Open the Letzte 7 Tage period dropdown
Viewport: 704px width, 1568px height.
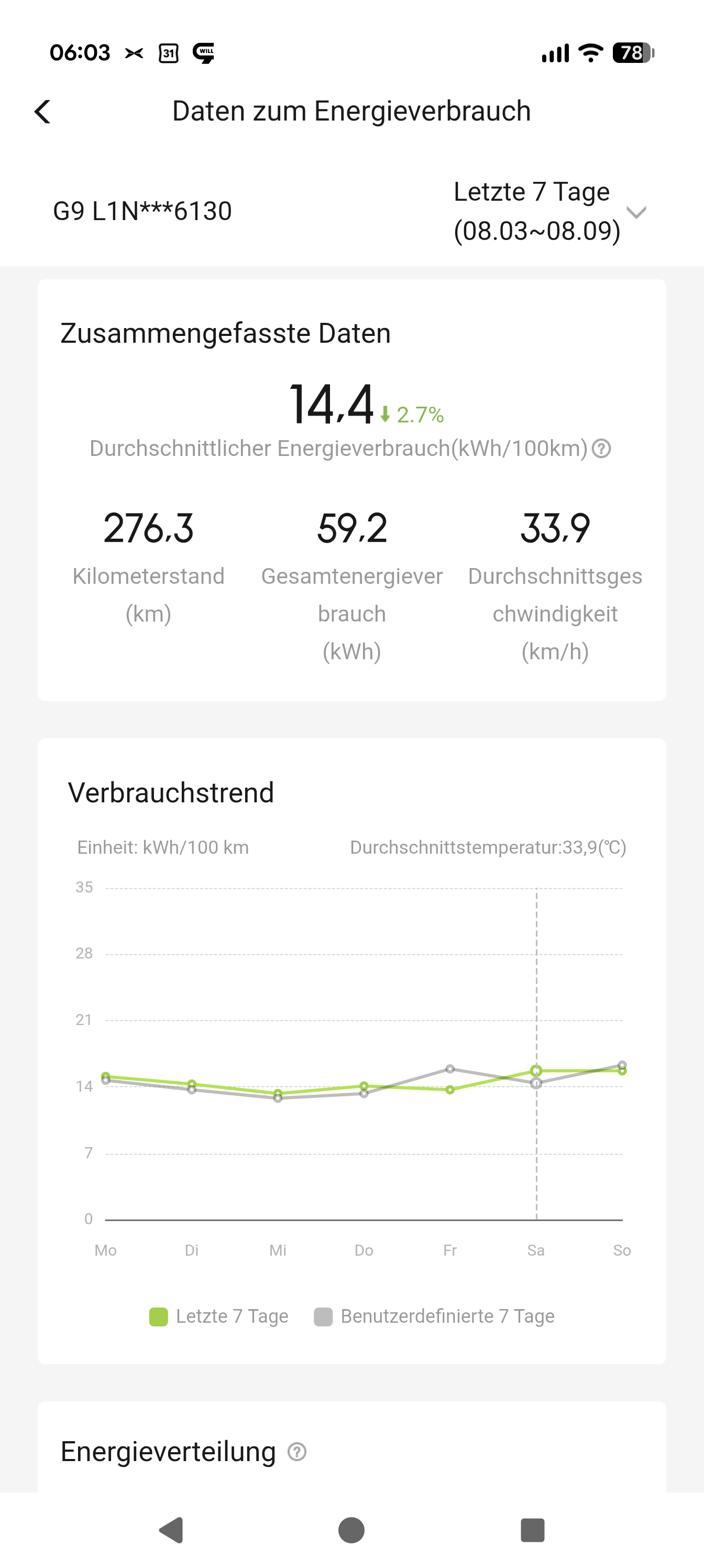(549, 211)
